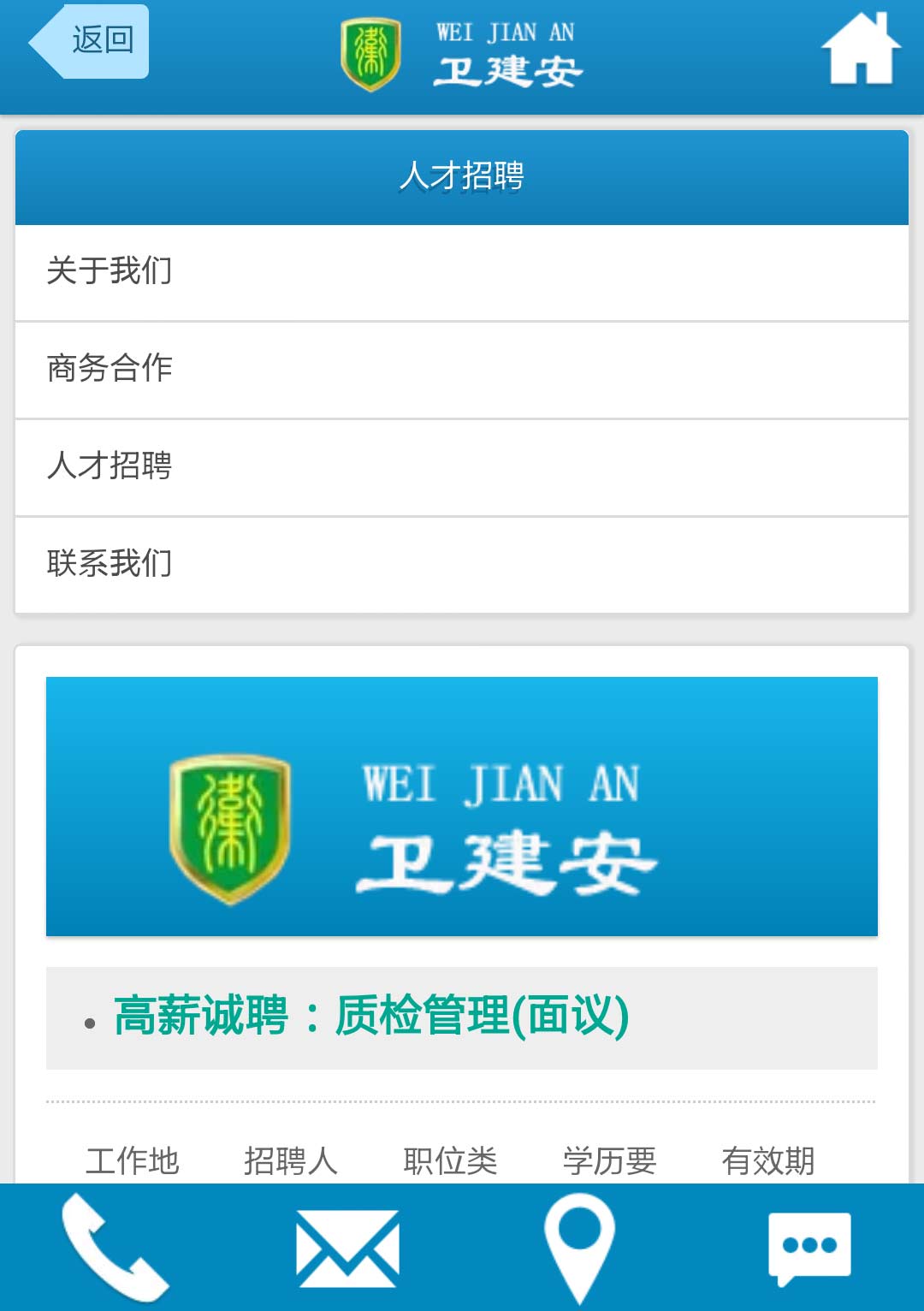Open the map location pin
The width and height of the screenshot is (924, 1311).
coord(579,1248)
